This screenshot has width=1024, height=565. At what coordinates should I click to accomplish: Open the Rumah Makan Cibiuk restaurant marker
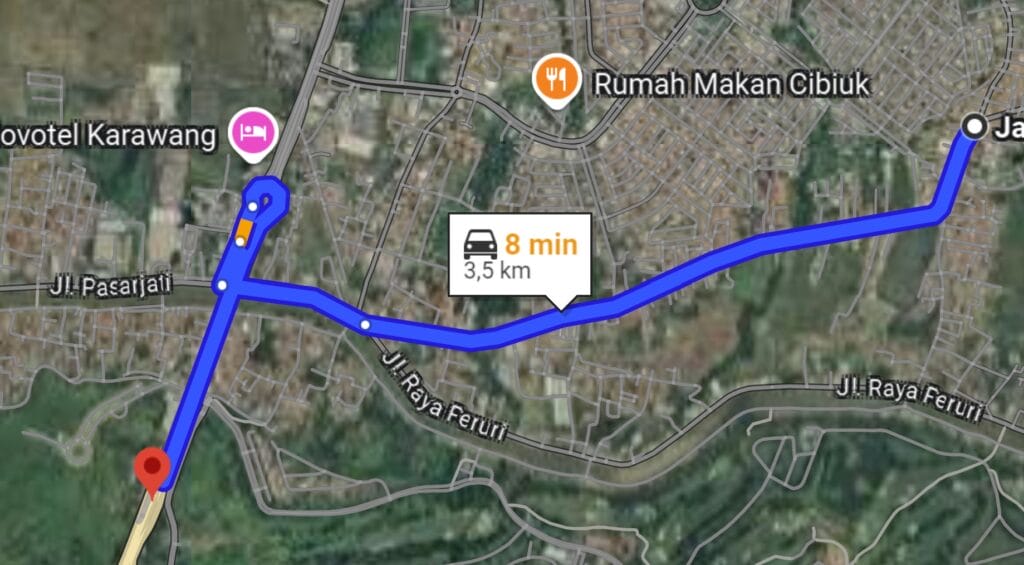[558, 79]
